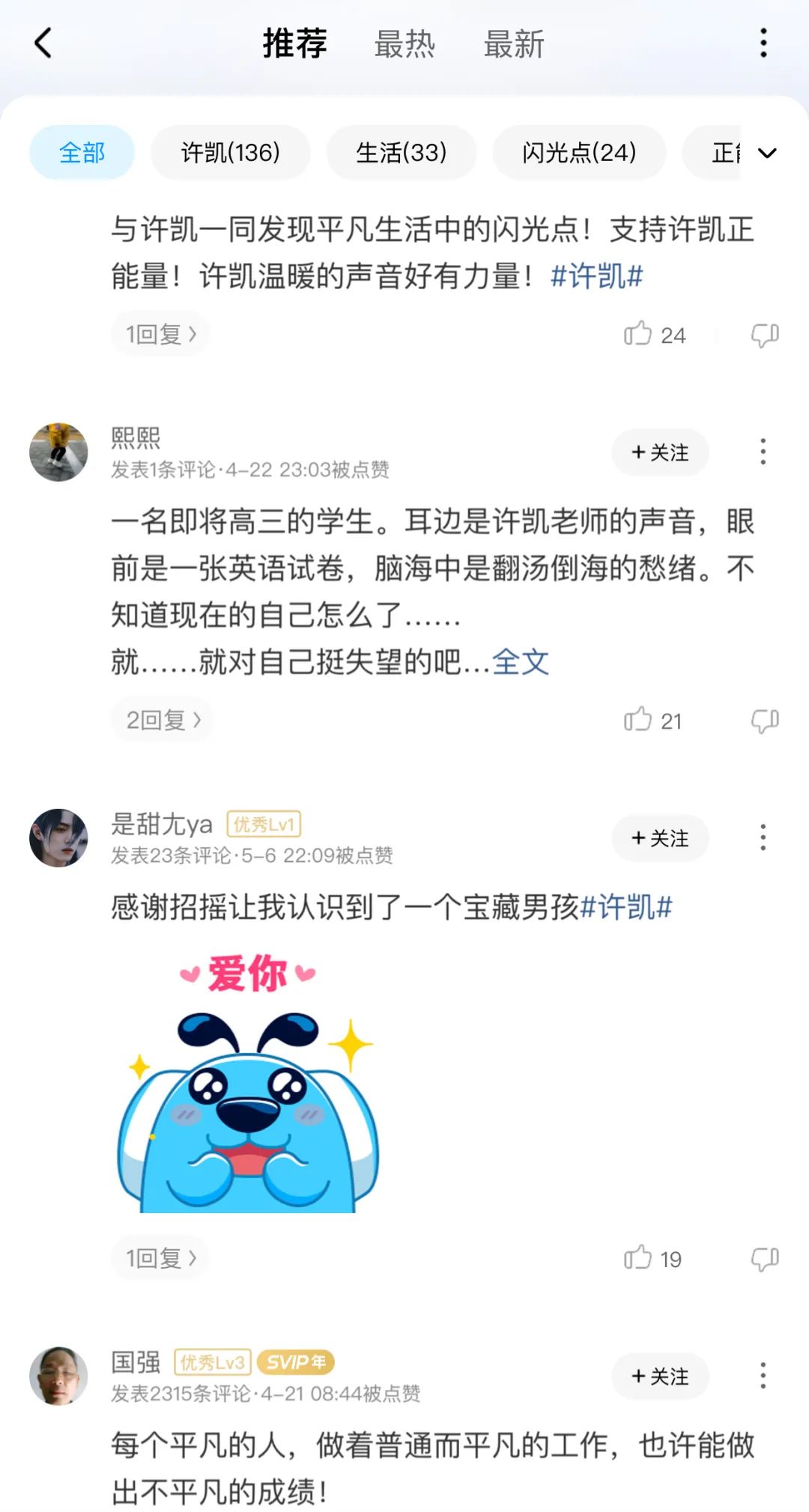Select the 许凯(136) filter chip
This screenshot has height=1512, width=809.
click(231, 153)
